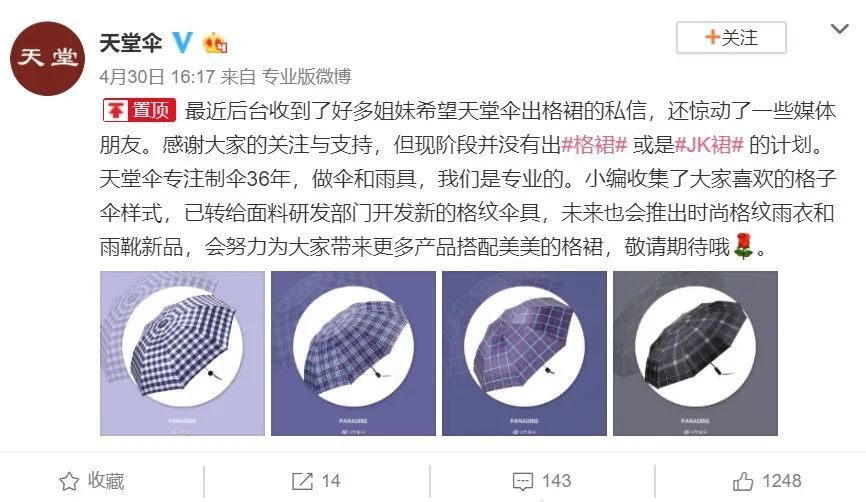Open 天堂伞 profile avatar
Viewport: 866px width, 502px height.
(x=46, y=55)
